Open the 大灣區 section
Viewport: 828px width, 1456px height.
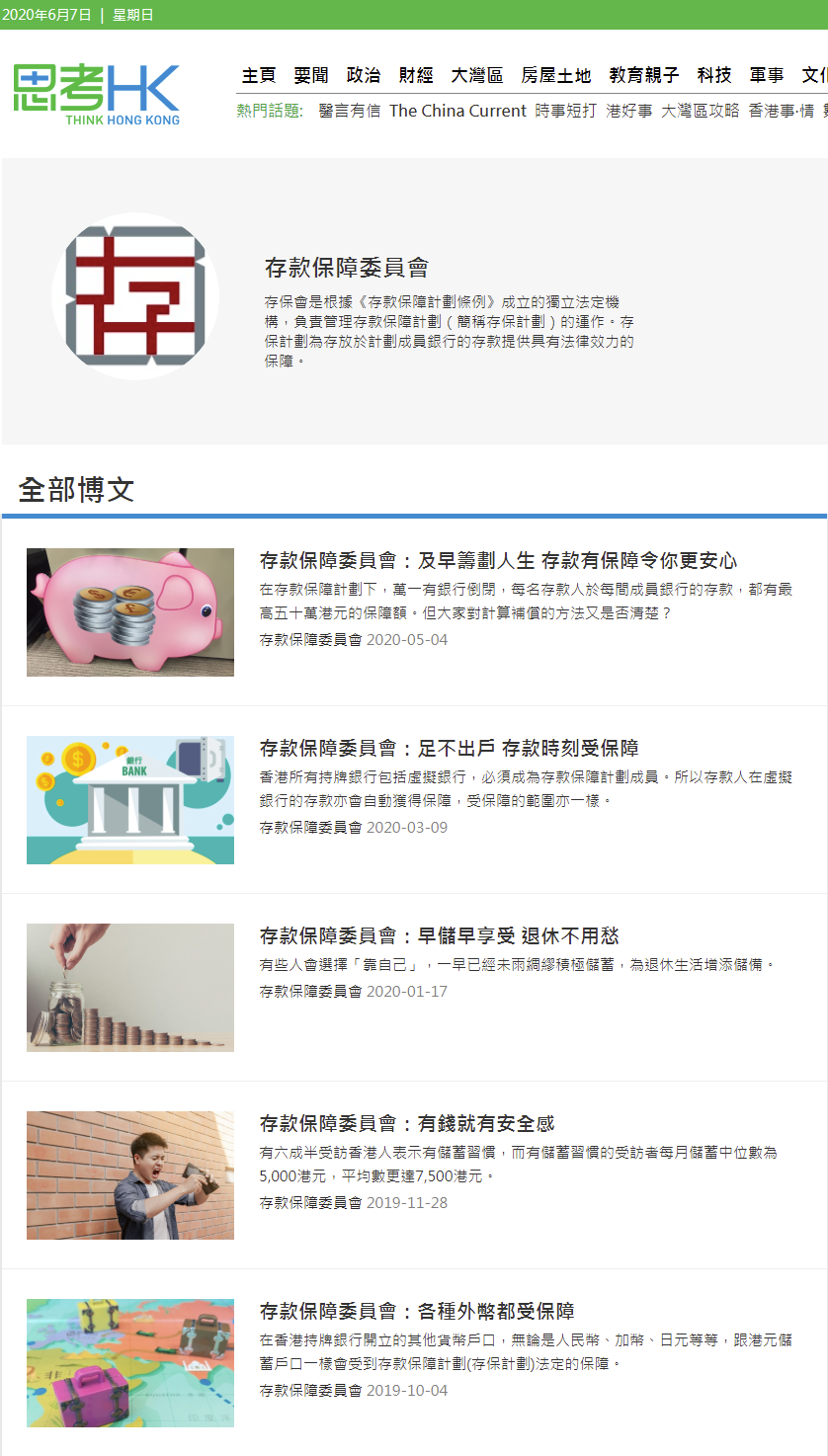tap(477, 76)
